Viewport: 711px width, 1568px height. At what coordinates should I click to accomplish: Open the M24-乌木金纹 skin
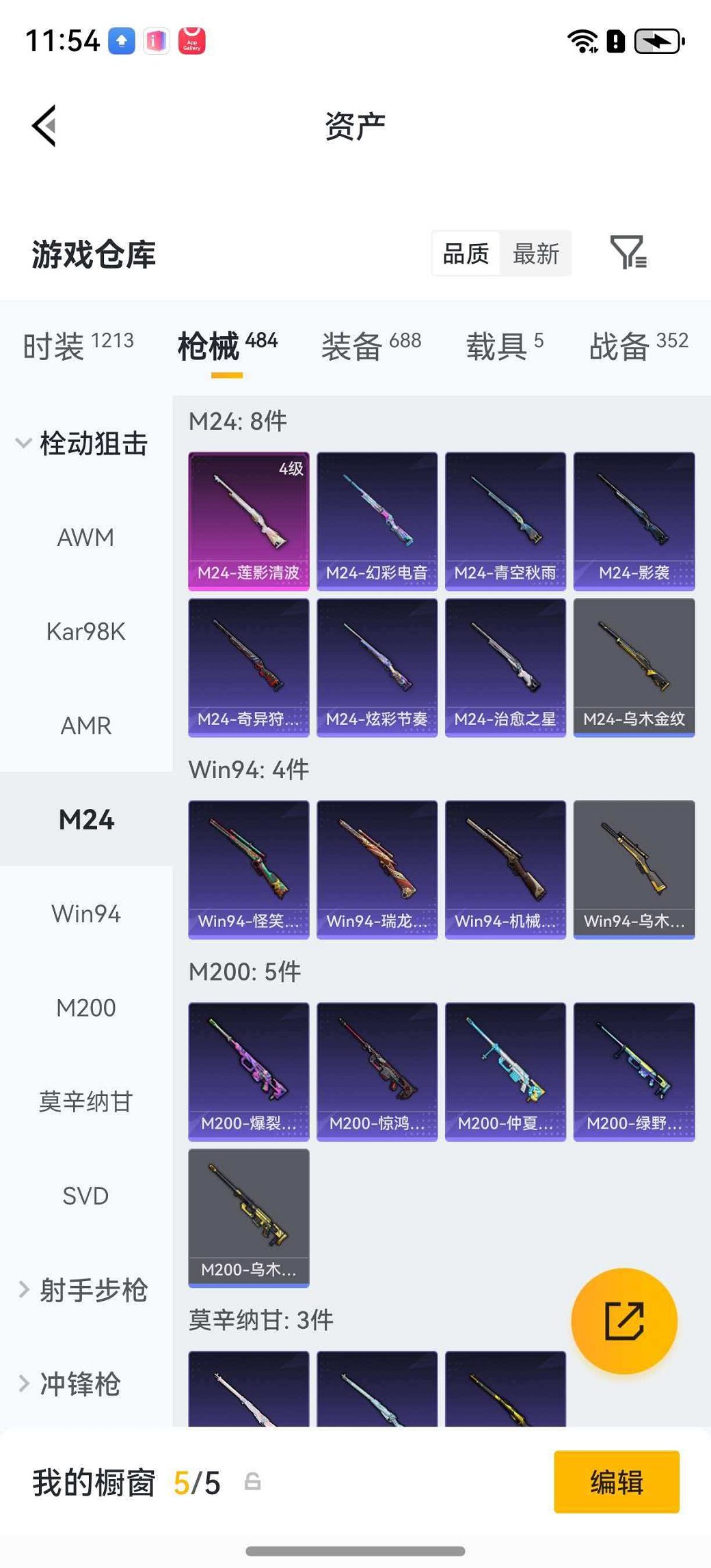pyautogui.click(x=634, y=667)
